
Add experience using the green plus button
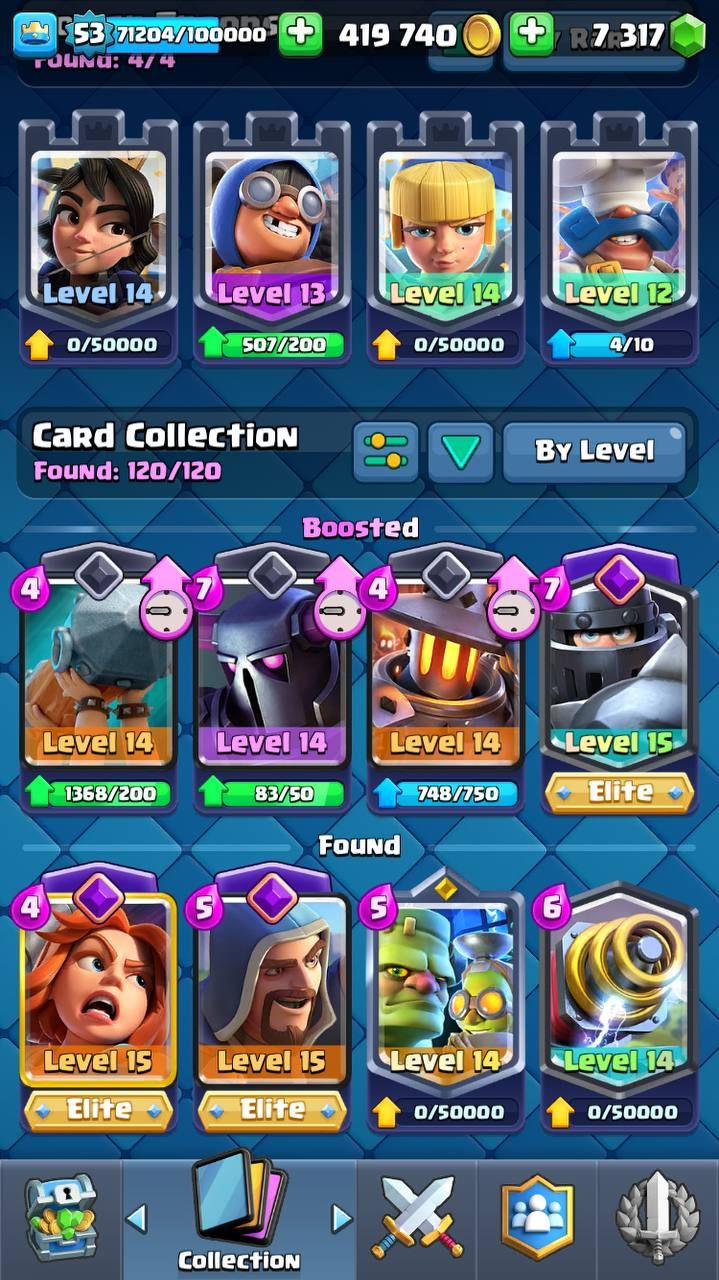point(299,35)
